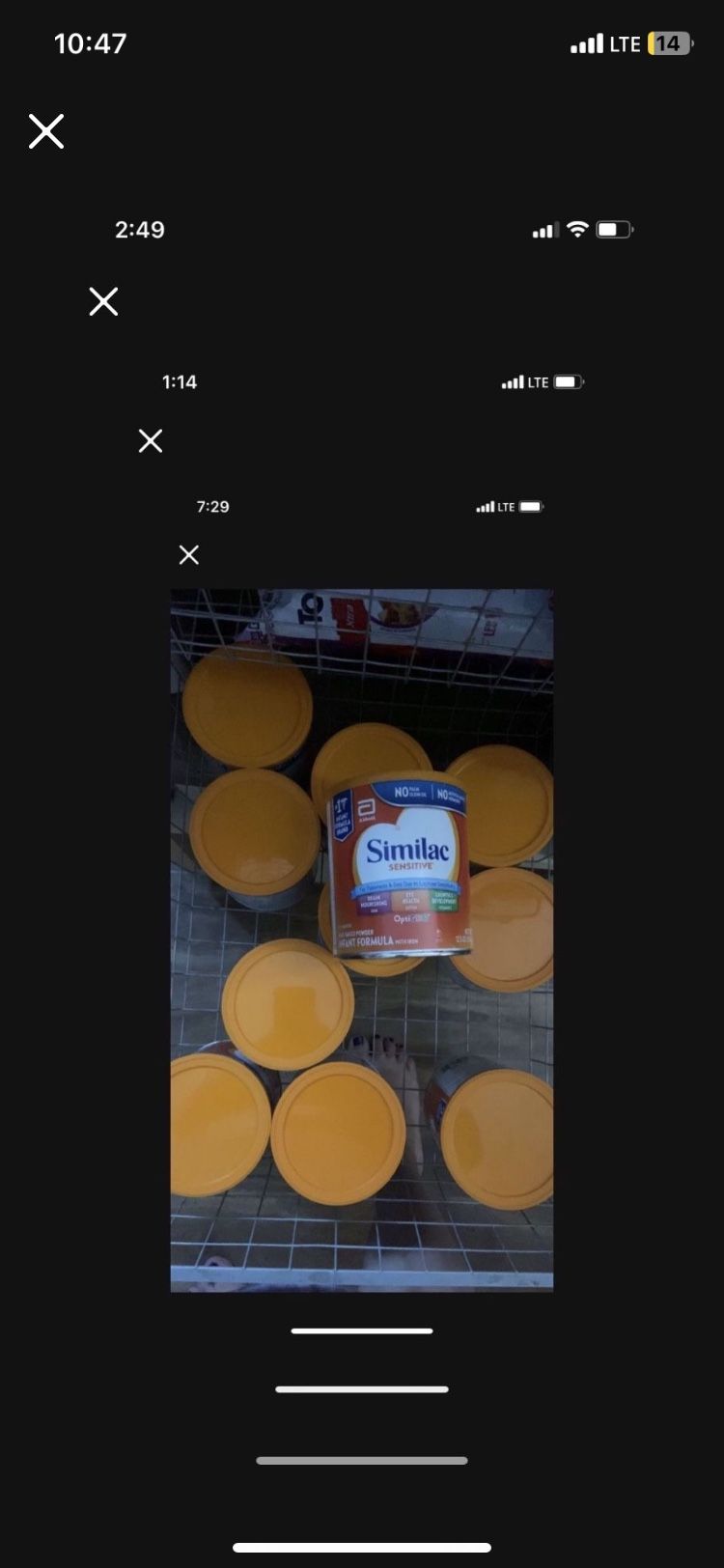
Task: Tap the 10:47 clock in the top status bar
Action: (x=92, y=42)
